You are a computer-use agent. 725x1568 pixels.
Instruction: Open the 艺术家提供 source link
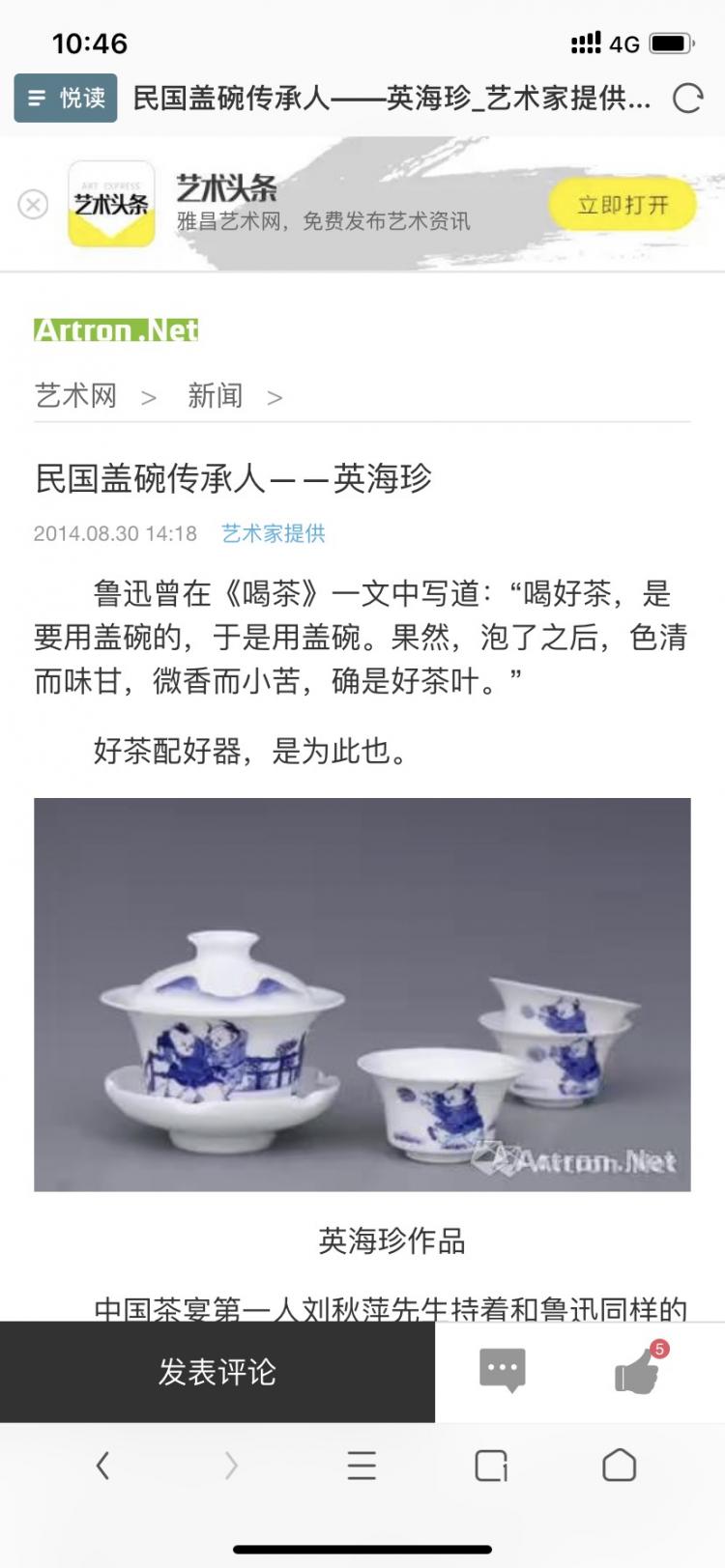coord(273,533)
